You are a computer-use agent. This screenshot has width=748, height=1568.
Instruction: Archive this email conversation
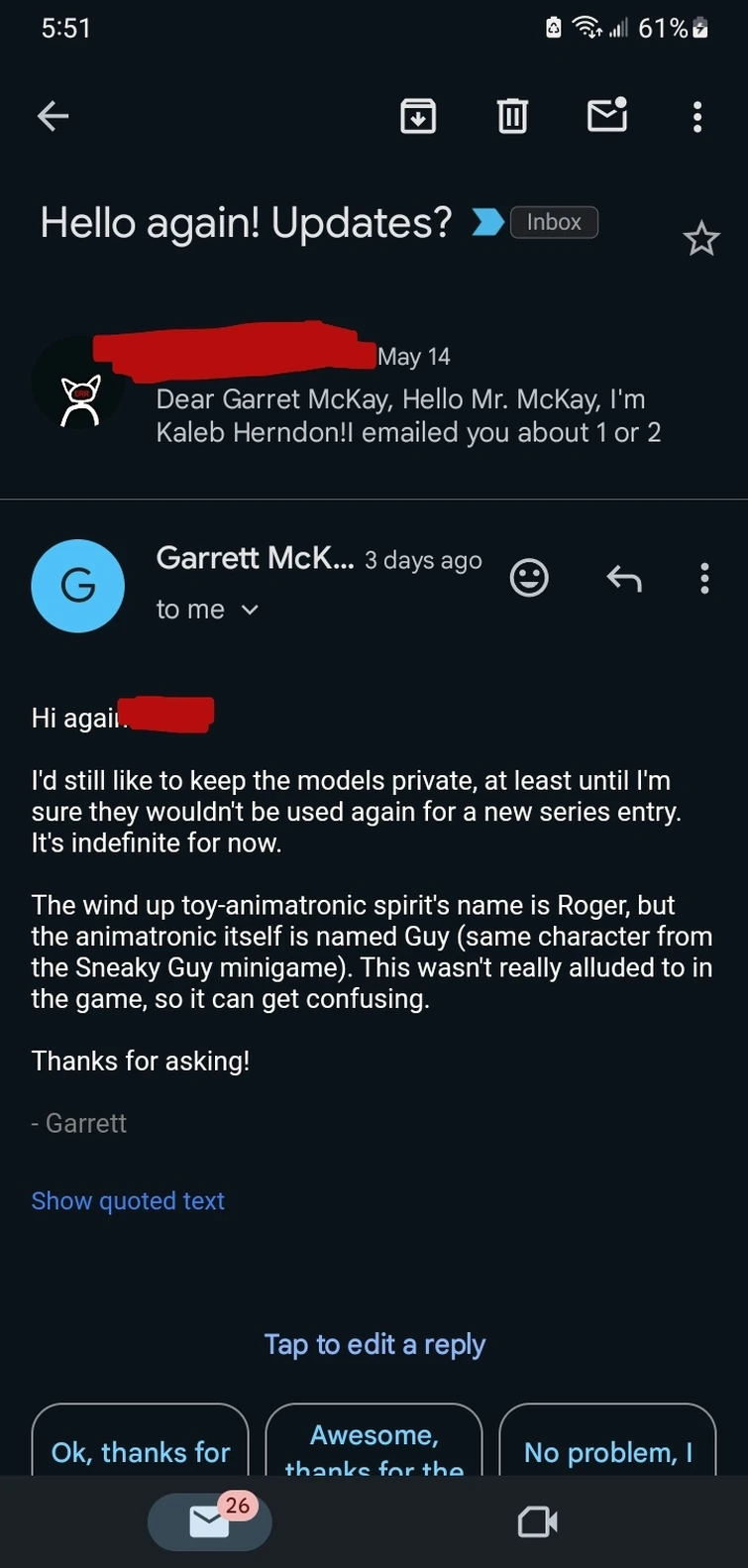418,117
